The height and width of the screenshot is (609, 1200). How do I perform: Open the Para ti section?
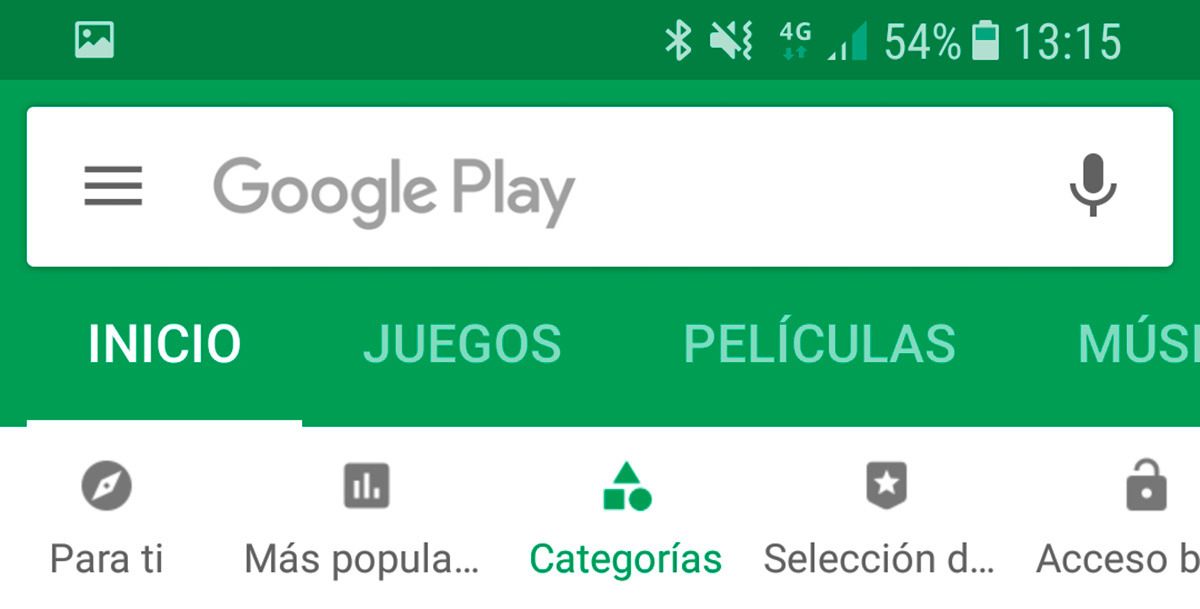click(x=107, y=520)
